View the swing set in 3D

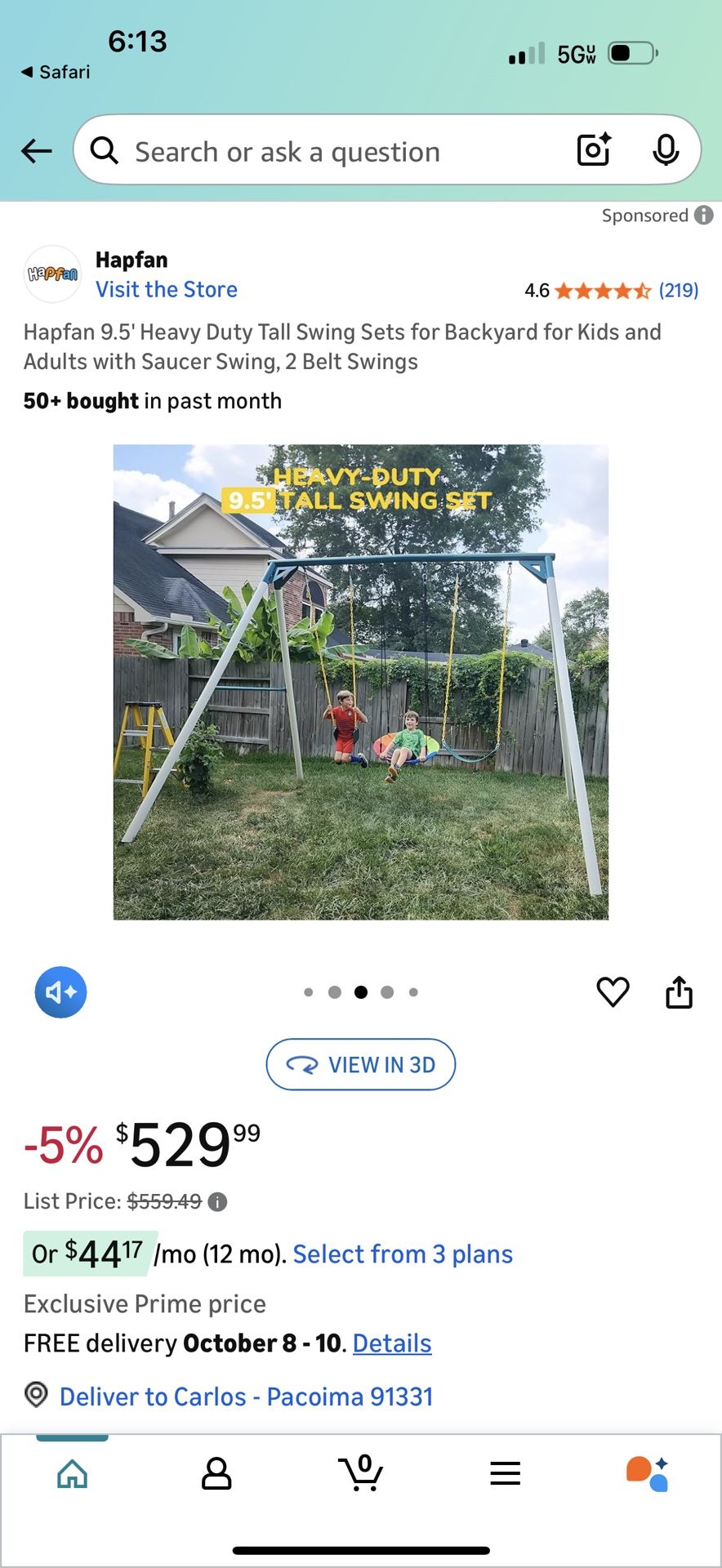click(x=360, y=1065)
